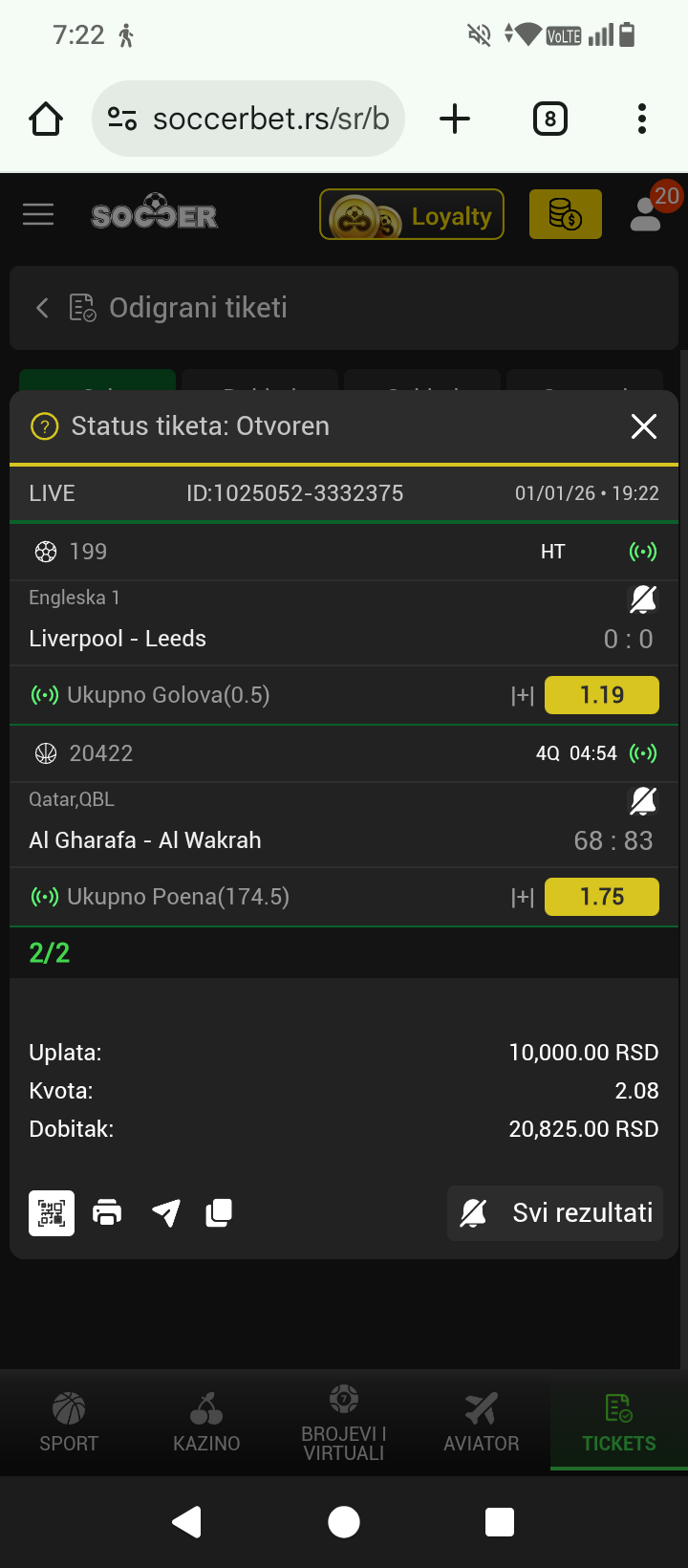The image size is (688, 1568).
Task: Share the ticket via send icon
Action: click(x=166, y=1213)
